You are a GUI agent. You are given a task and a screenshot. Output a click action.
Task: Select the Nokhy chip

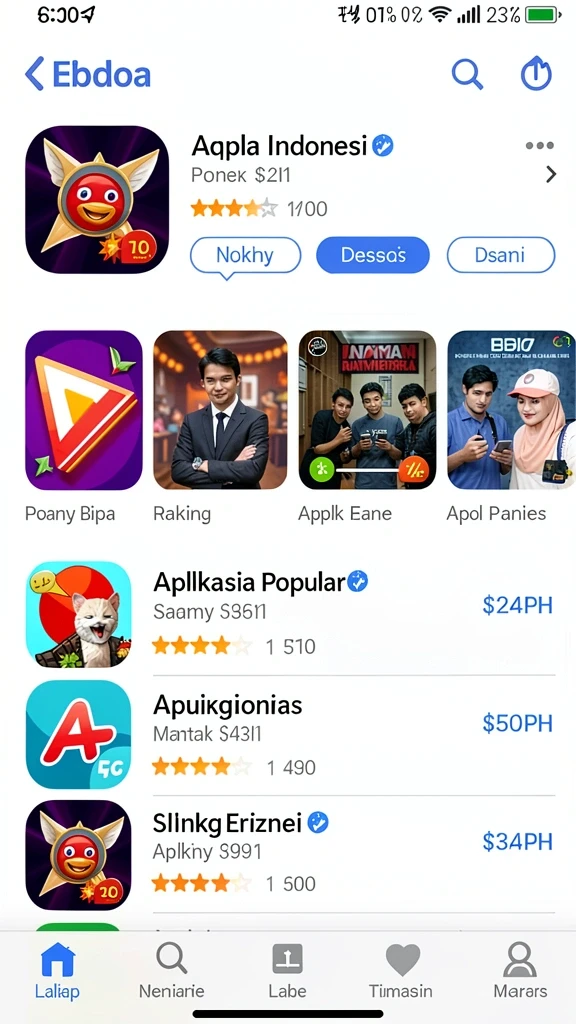[x=245, y=255]
